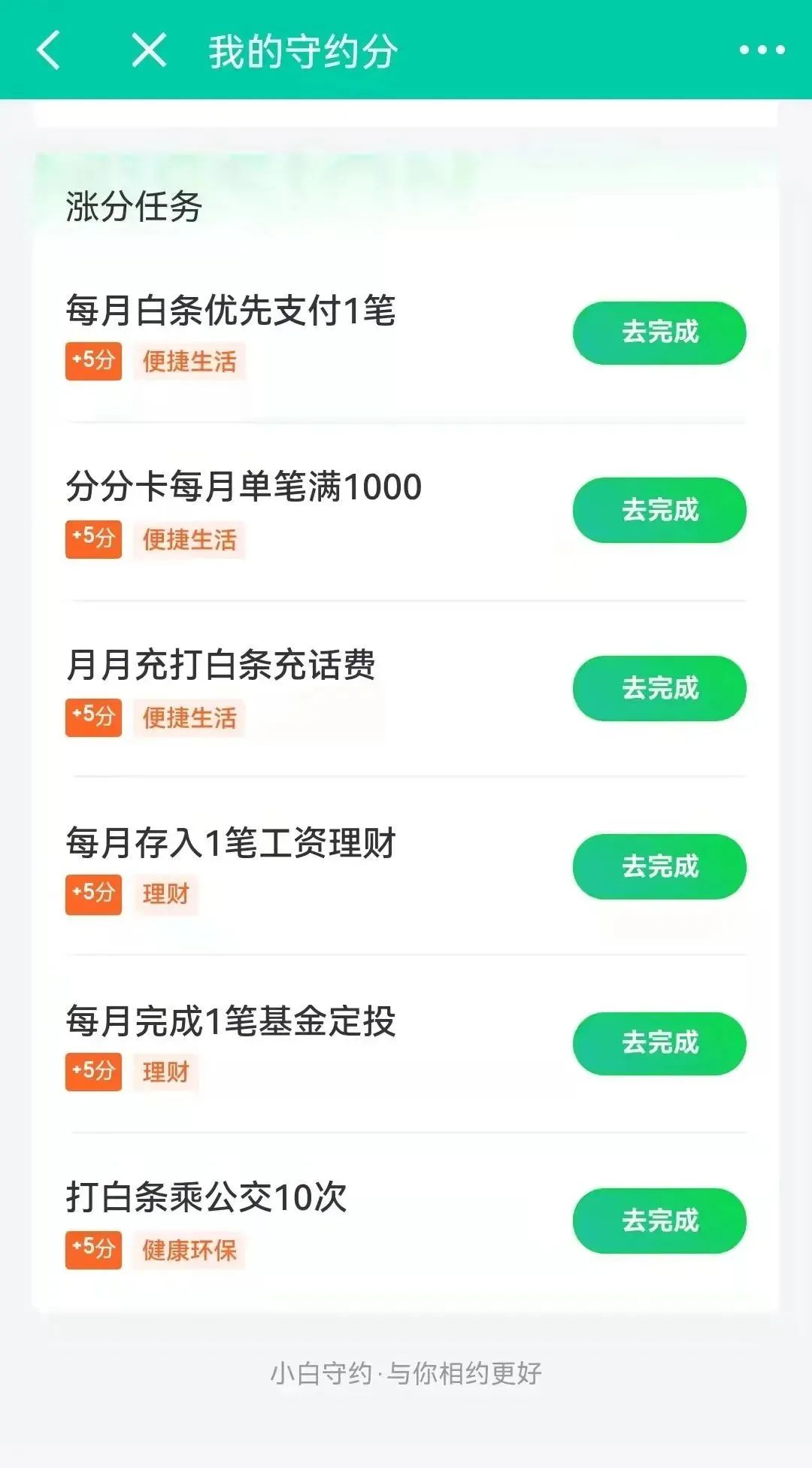This screenshot has height=1468, width=812.
Task: Select the 理财 tag under 每月存入1笔工资理财
Action: (167, 894)
